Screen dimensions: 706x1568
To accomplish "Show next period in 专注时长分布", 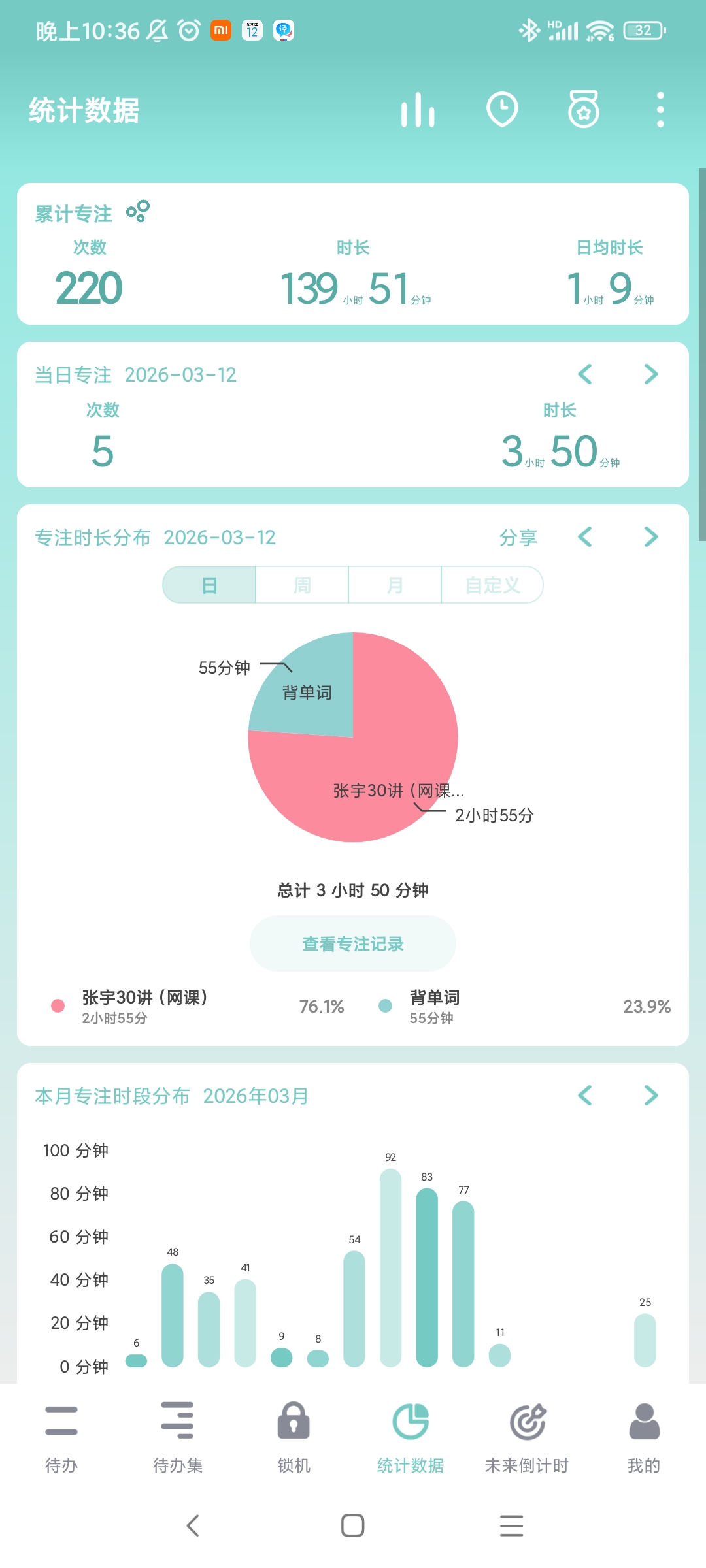I will [650, 537].
